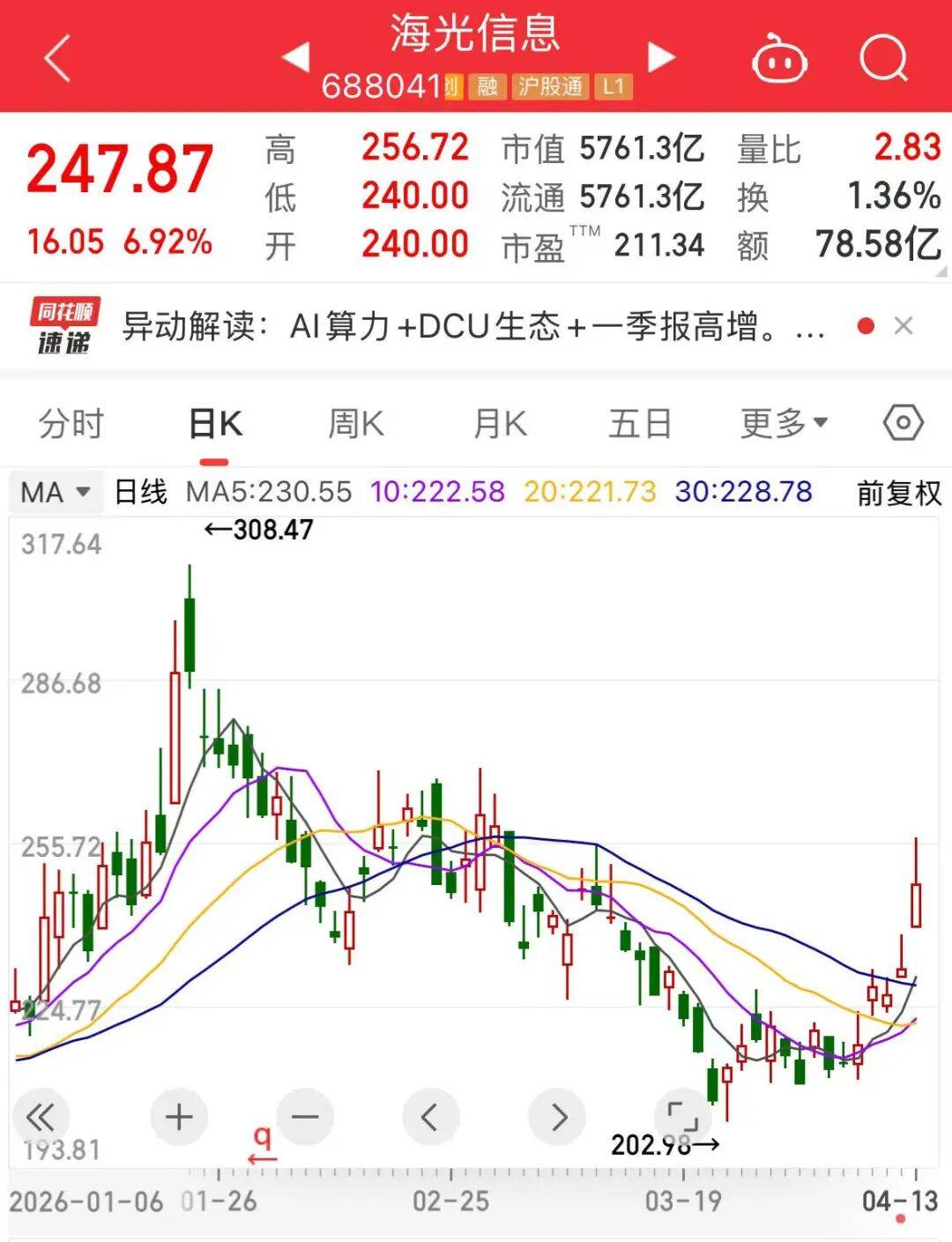Open the robot assistant icon

(x=778, y=59)
